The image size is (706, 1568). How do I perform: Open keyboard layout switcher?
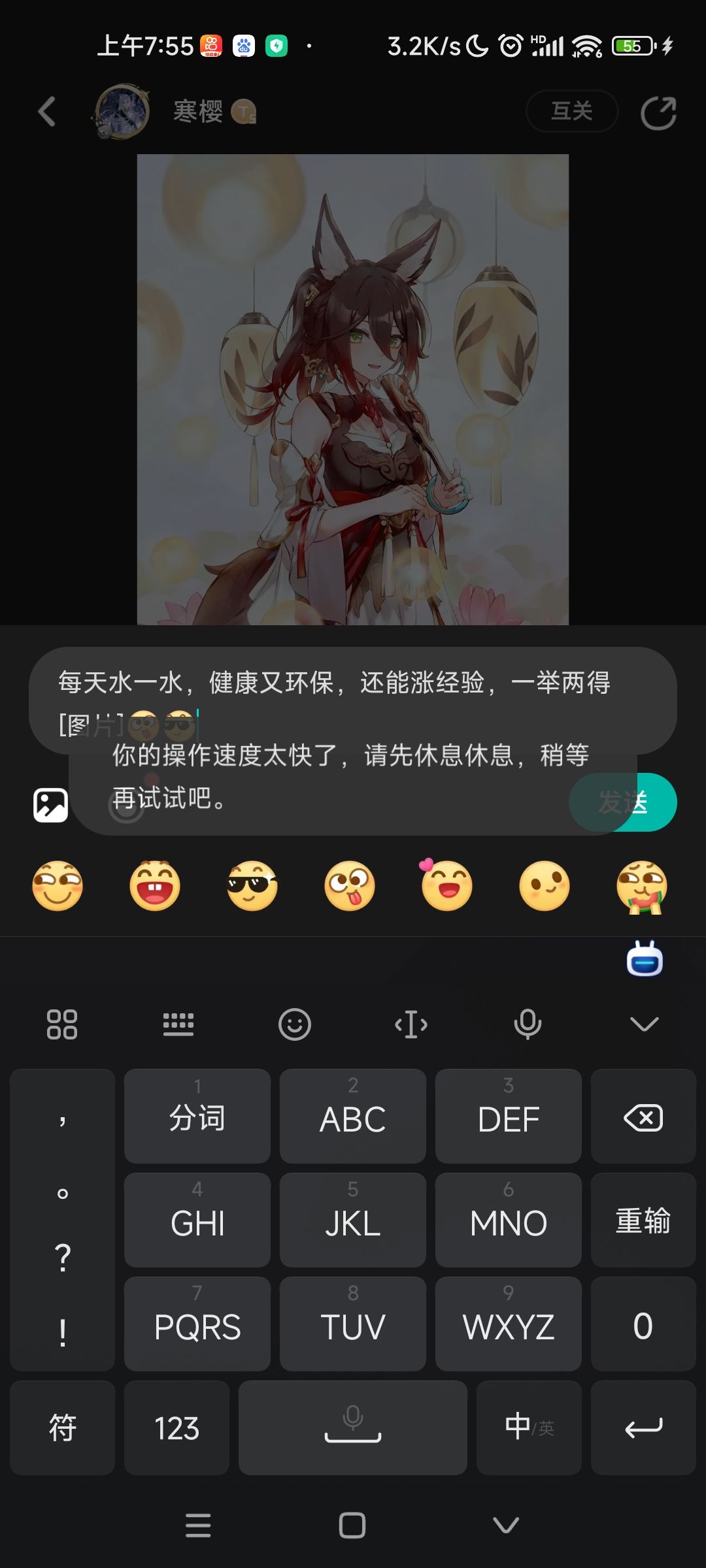178,1024
